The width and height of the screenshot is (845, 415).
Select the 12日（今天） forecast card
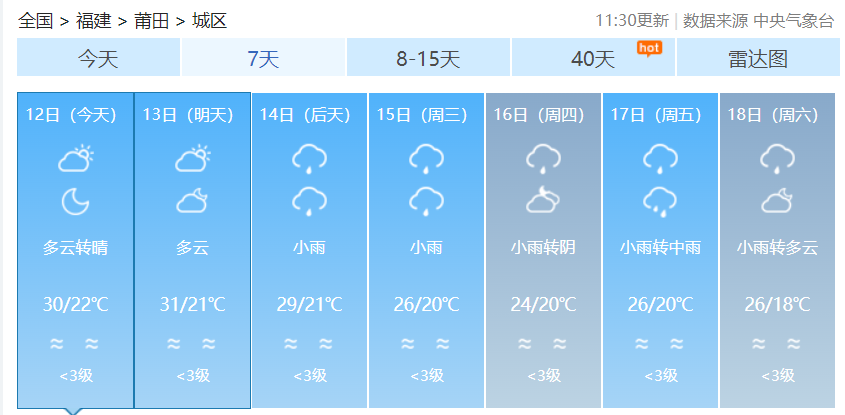pyautogui.click(x=75, y=250)
